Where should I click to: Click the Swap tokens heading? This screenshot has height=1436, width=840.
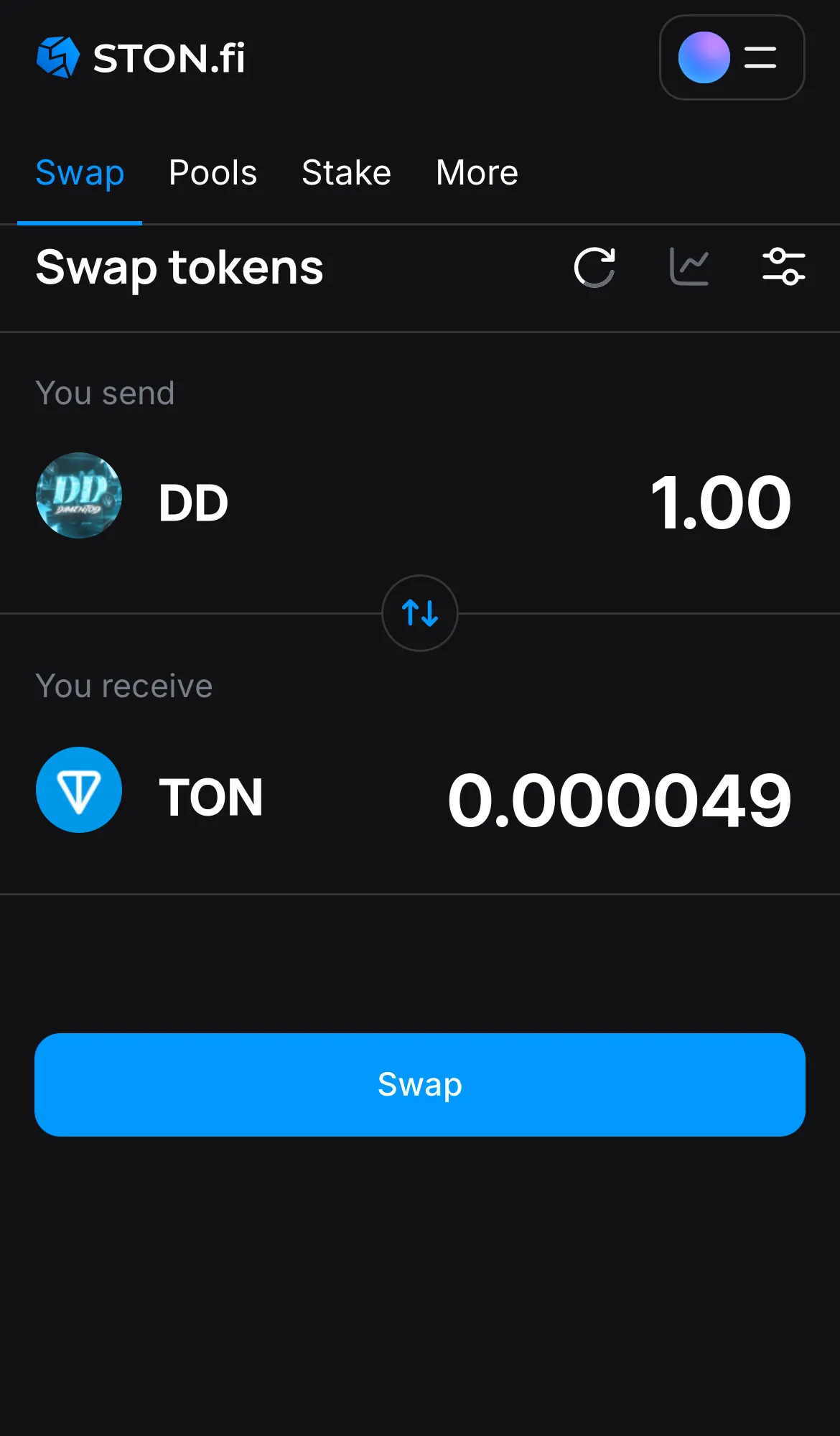[179, 268]
